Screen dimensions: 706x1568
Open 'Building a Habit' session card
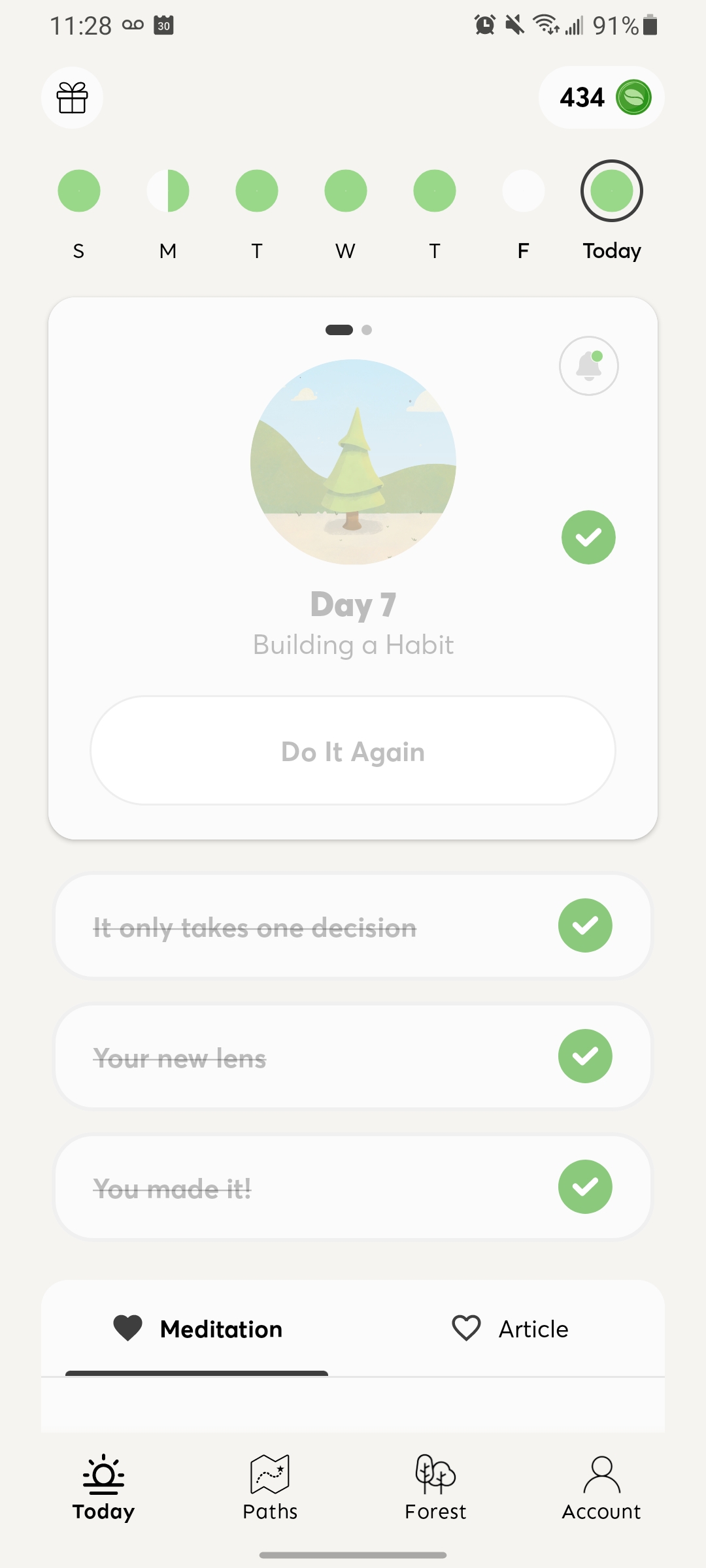tap(353, 644)
